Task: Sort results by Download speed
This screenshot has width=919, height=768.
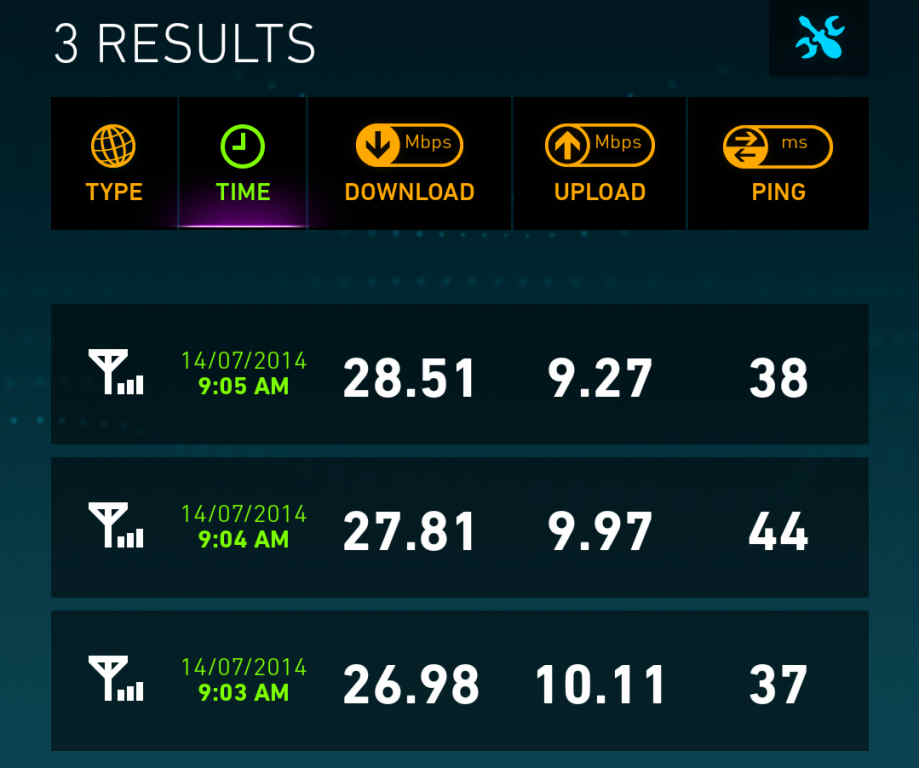Action: [409, 165]
